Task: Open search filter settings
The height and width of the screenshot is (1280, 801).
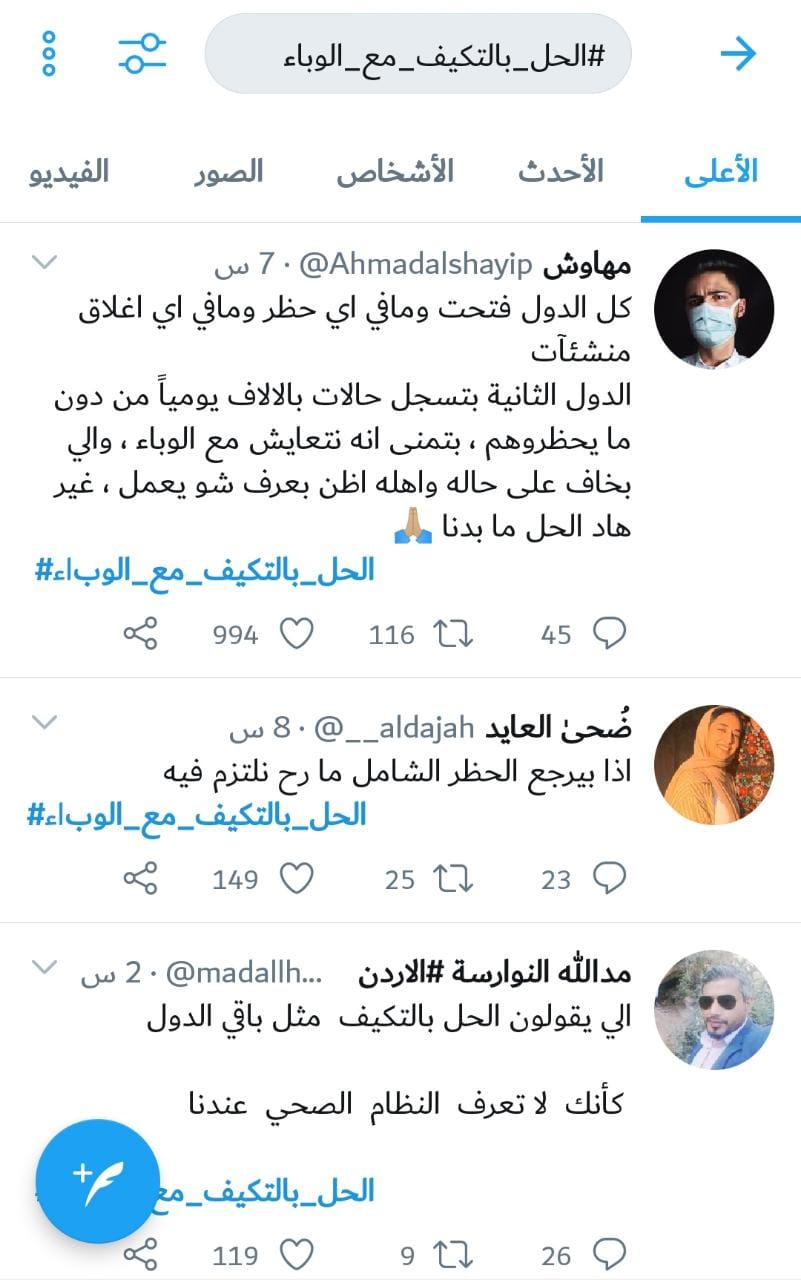Action: (143, 53)
